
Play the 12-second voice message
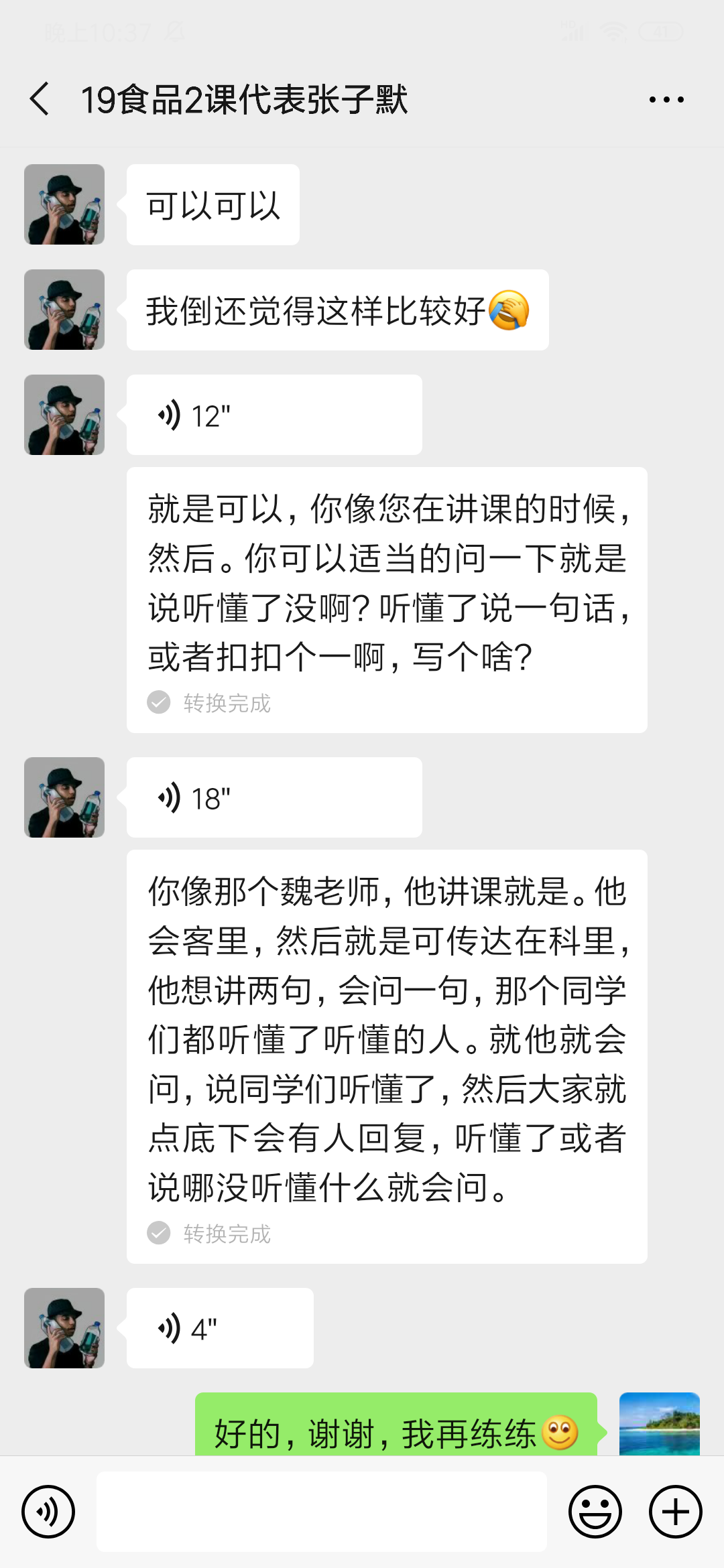[x=274, y=415]
